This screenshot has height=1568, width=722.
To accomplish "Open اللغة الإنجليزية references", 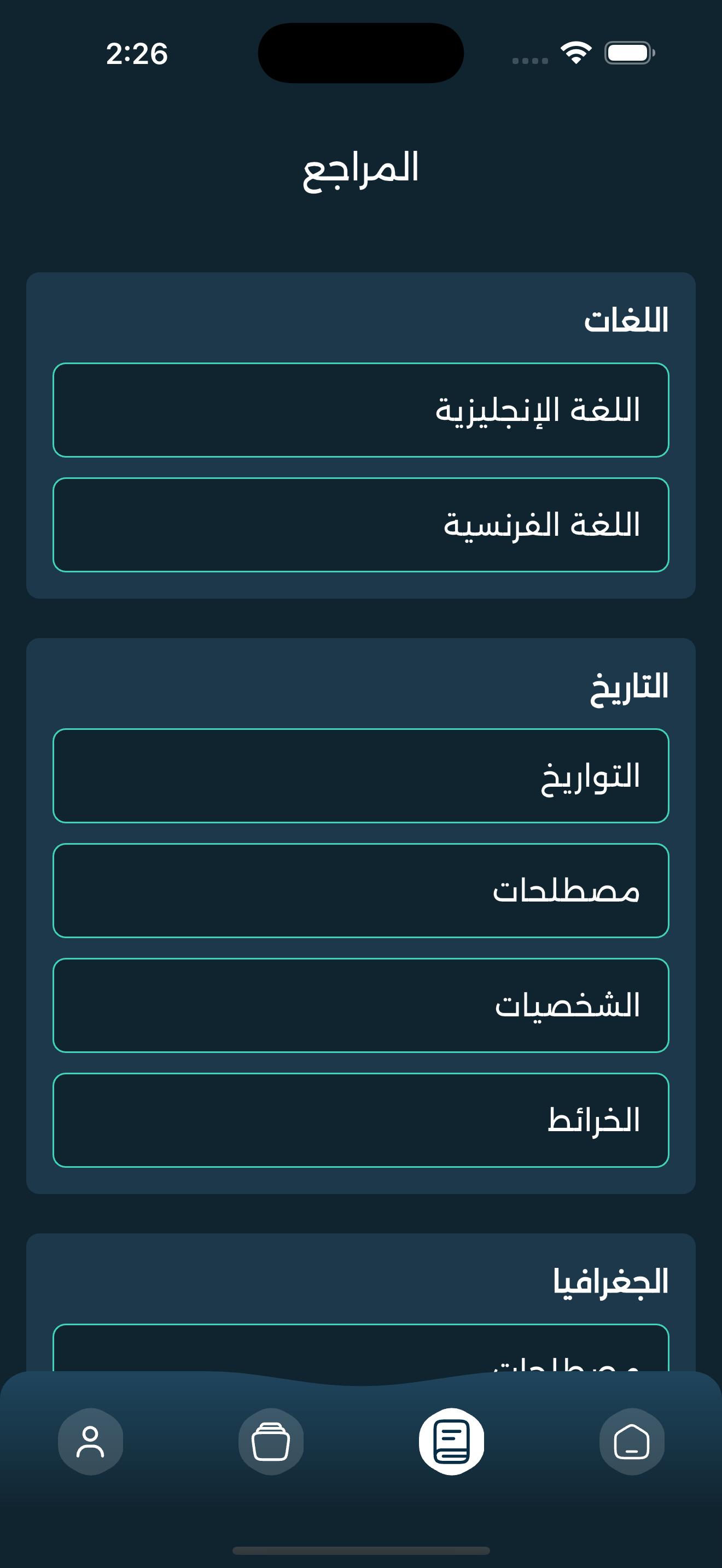I will pyautogui.click(x=361, y=409).
